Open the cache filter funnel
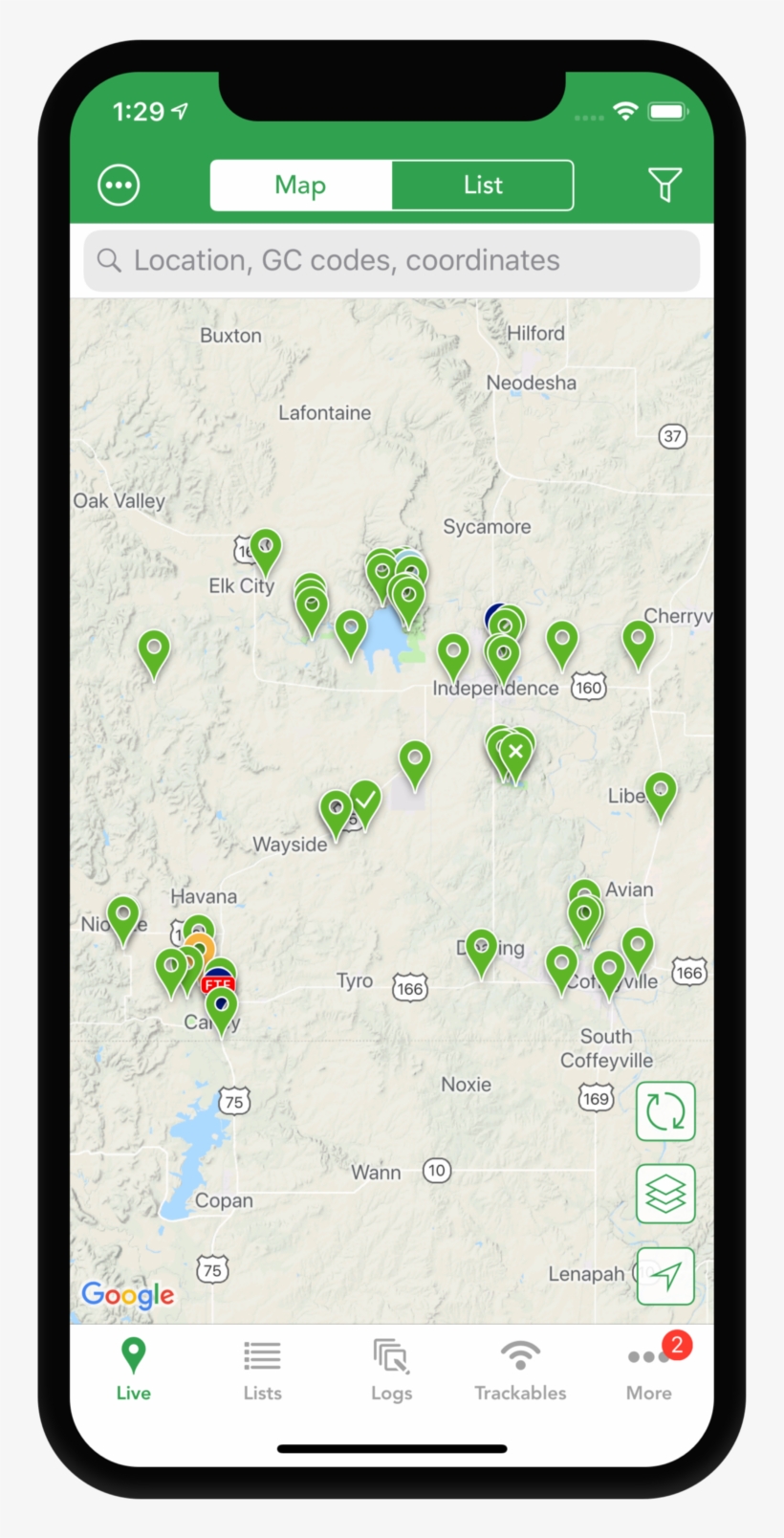 tap(664, 184)
